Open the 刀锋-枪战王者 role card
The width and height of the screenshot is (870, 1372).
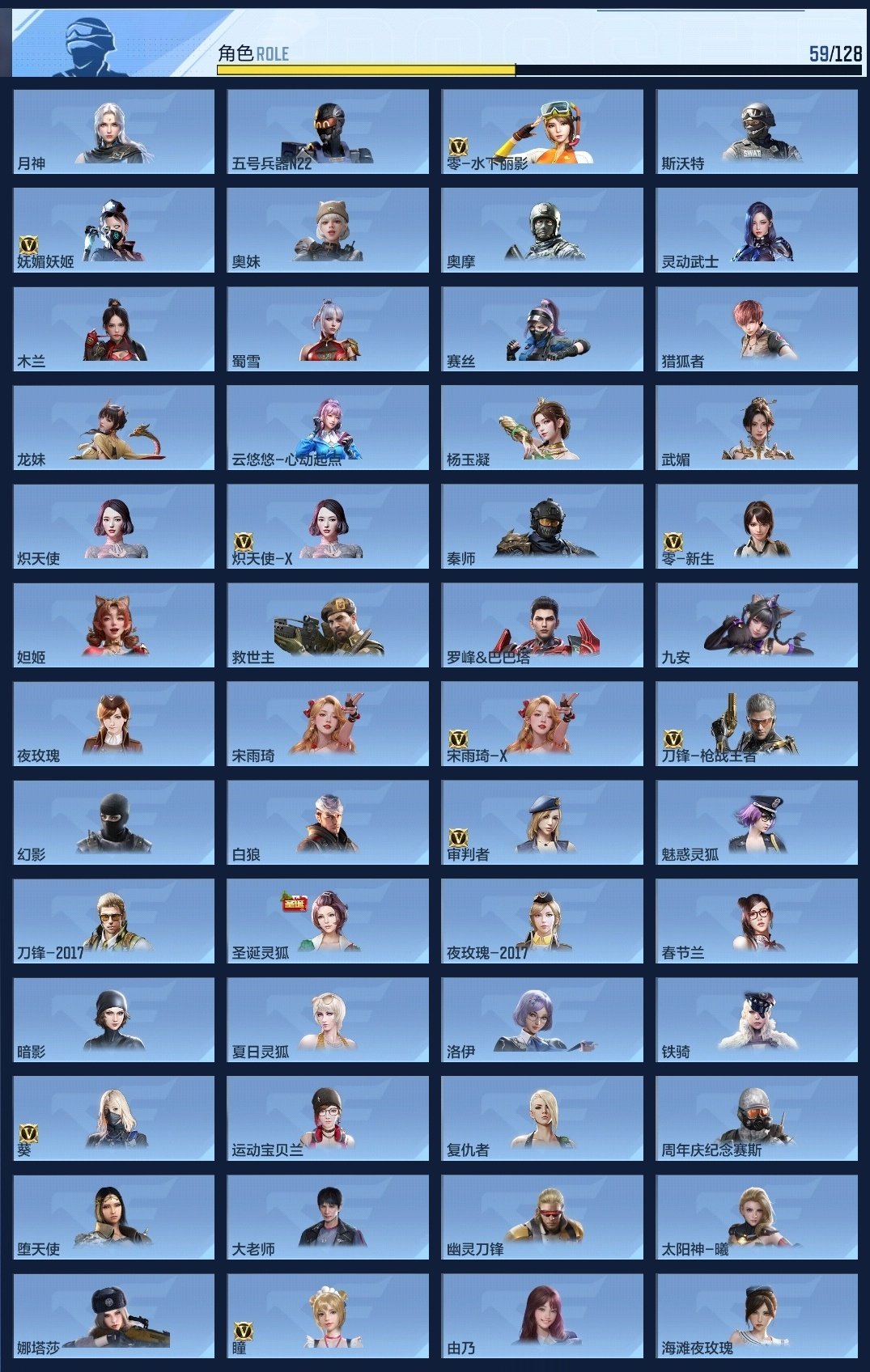pyautogui.click(x=757, y=723)
